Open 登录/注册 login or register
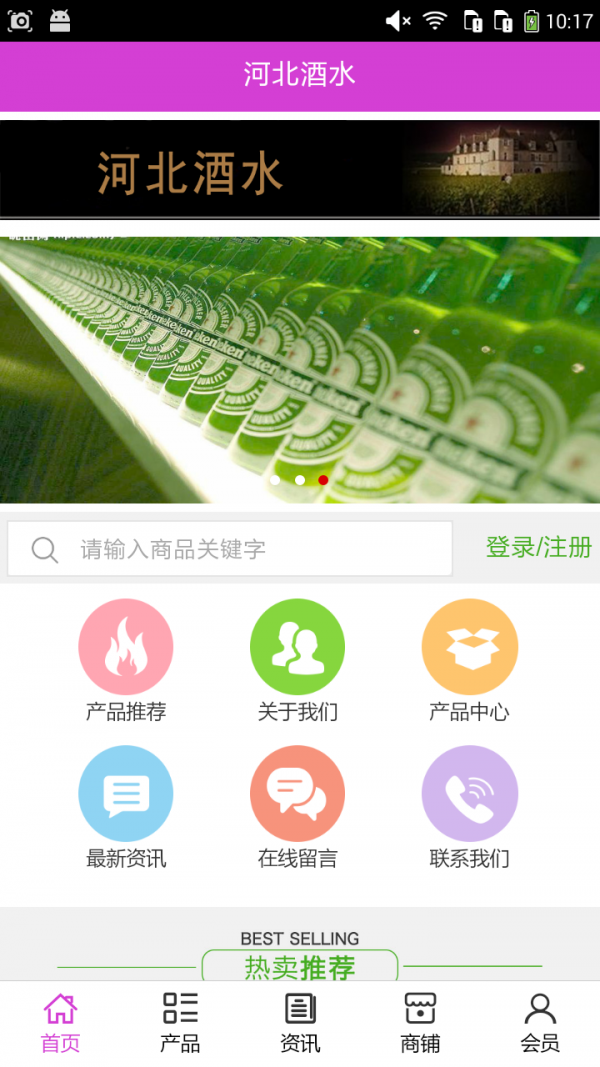This screenshot has width=600, height=1067. [538, 547]
